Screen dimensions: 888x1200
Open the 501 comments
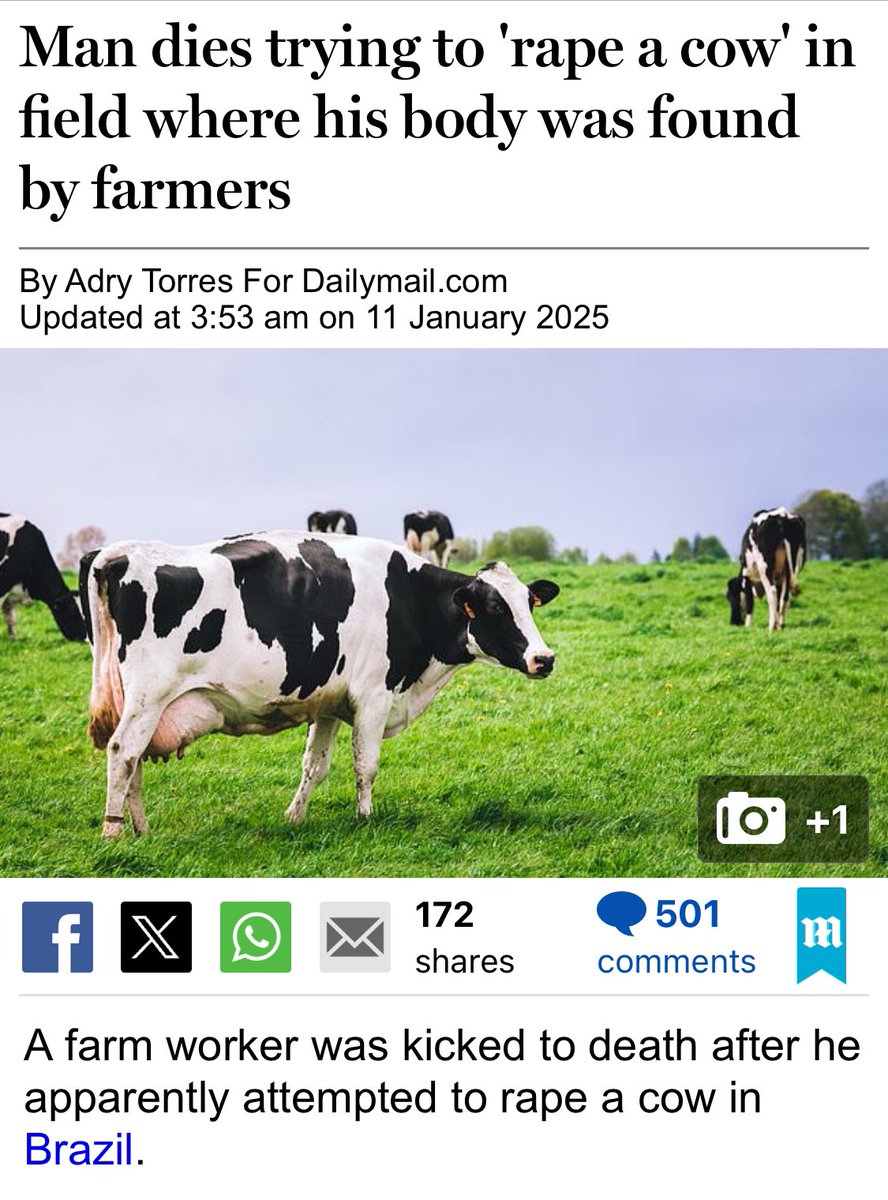(675, 937)
